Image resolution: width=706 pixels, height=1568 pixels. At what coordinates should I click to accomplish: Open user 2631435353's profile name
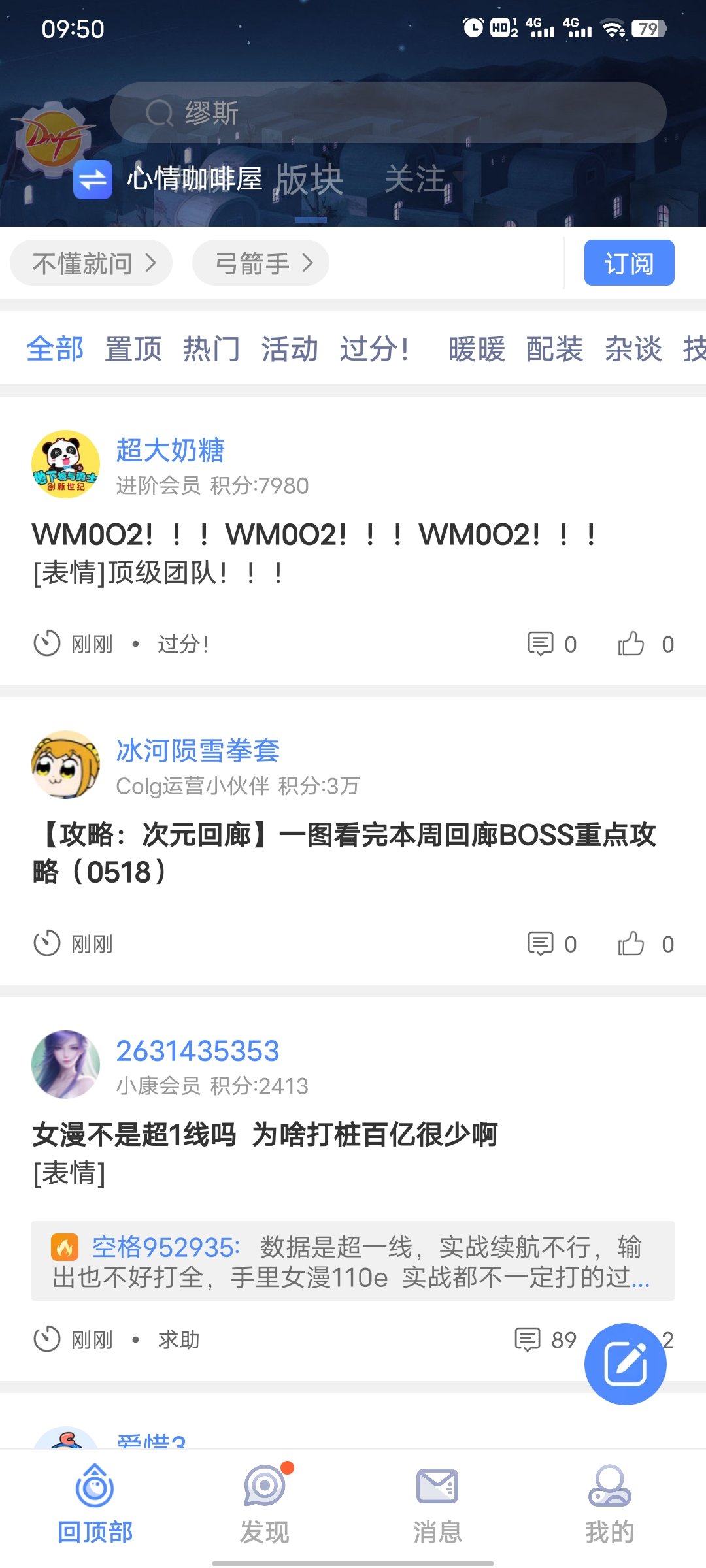[197, 1051]
